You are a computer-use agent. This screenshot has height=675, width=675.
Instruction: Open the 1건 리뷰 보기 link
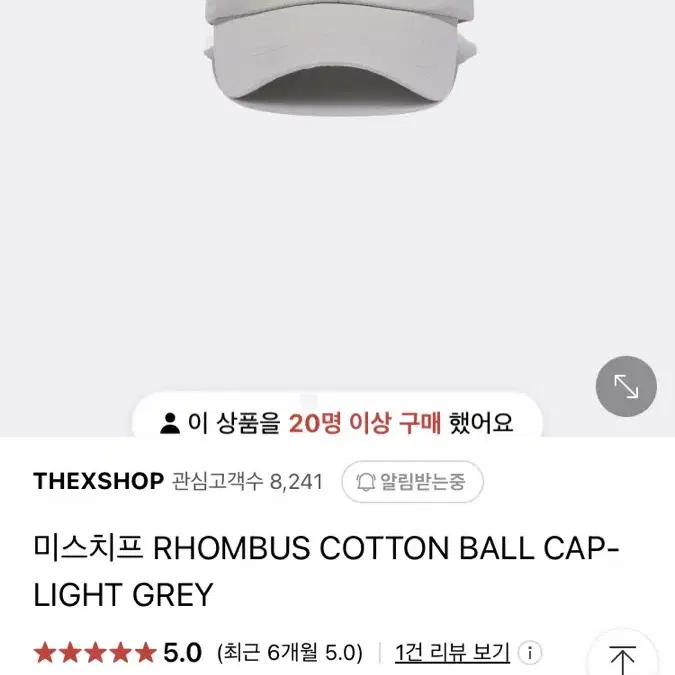point(452,653)
